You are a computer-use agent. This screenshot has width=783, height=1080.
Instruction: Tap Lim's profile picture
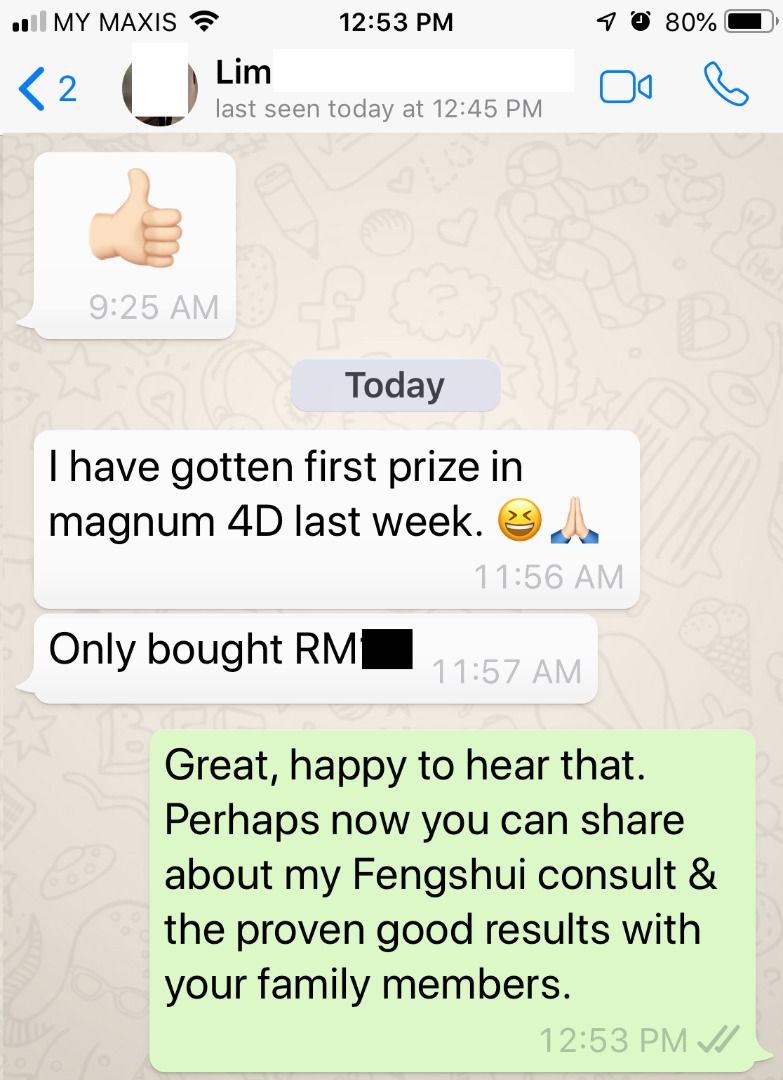pos(159,89)
